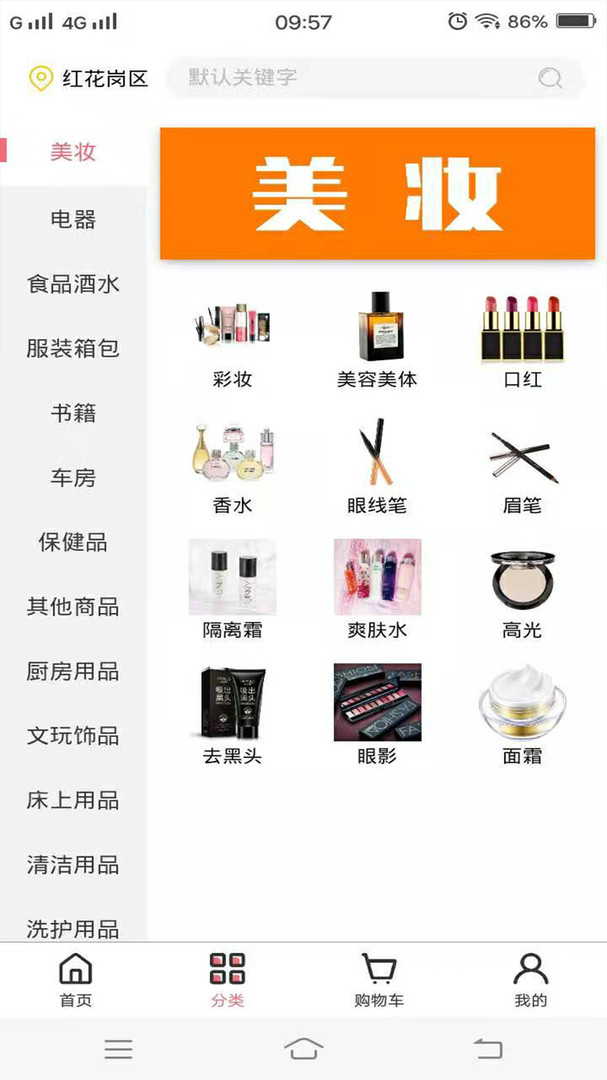This screenshot has height=1080, width=607.
Task: Browse the 香水 perfume subcategory
Action: (x=232, y=465)
